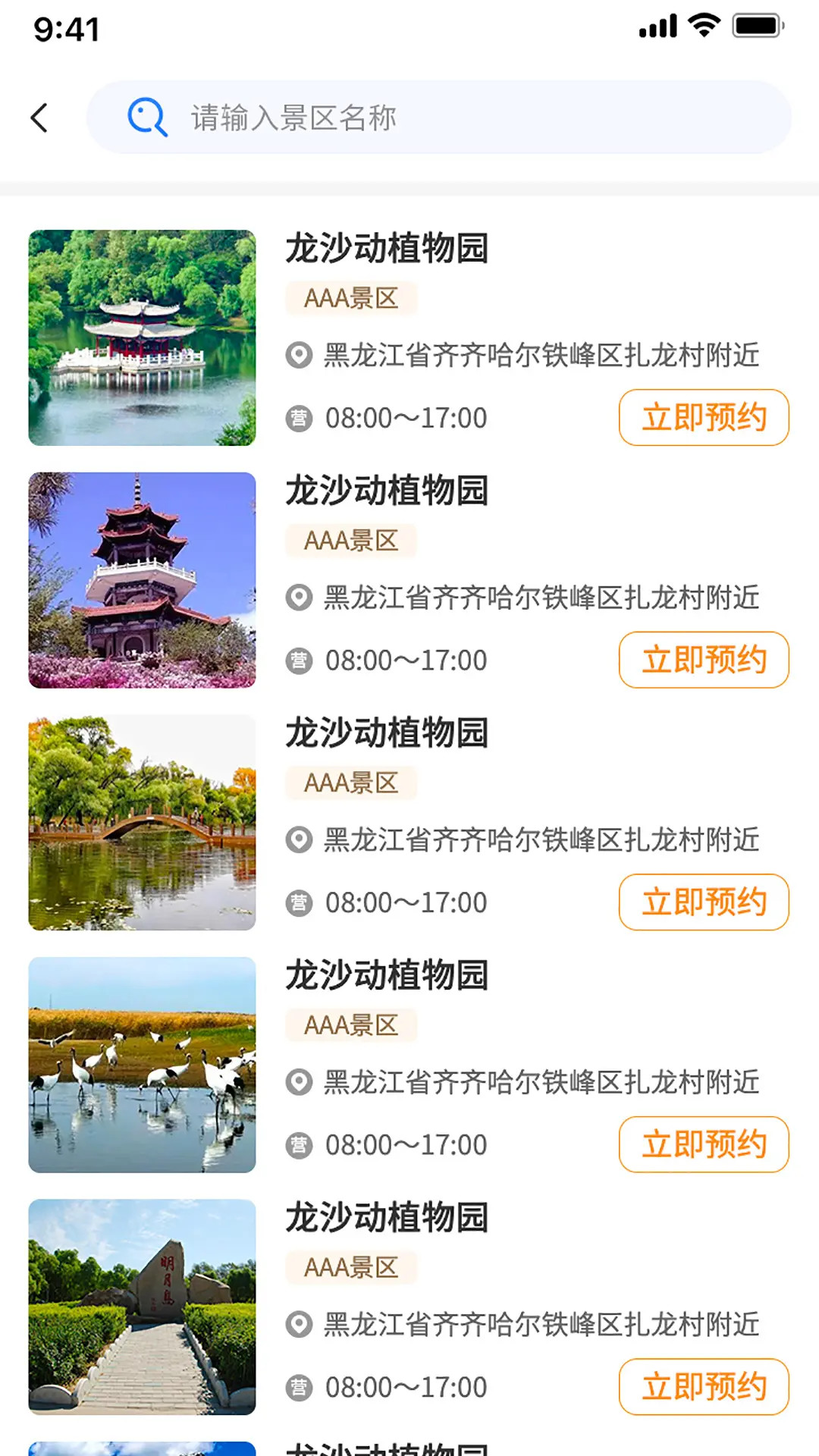Image resolution: width=819 pixels, height=1456 pixels.
Task: Tap the 营 business hours icon on first listing
Action: (x=297, y=418)
